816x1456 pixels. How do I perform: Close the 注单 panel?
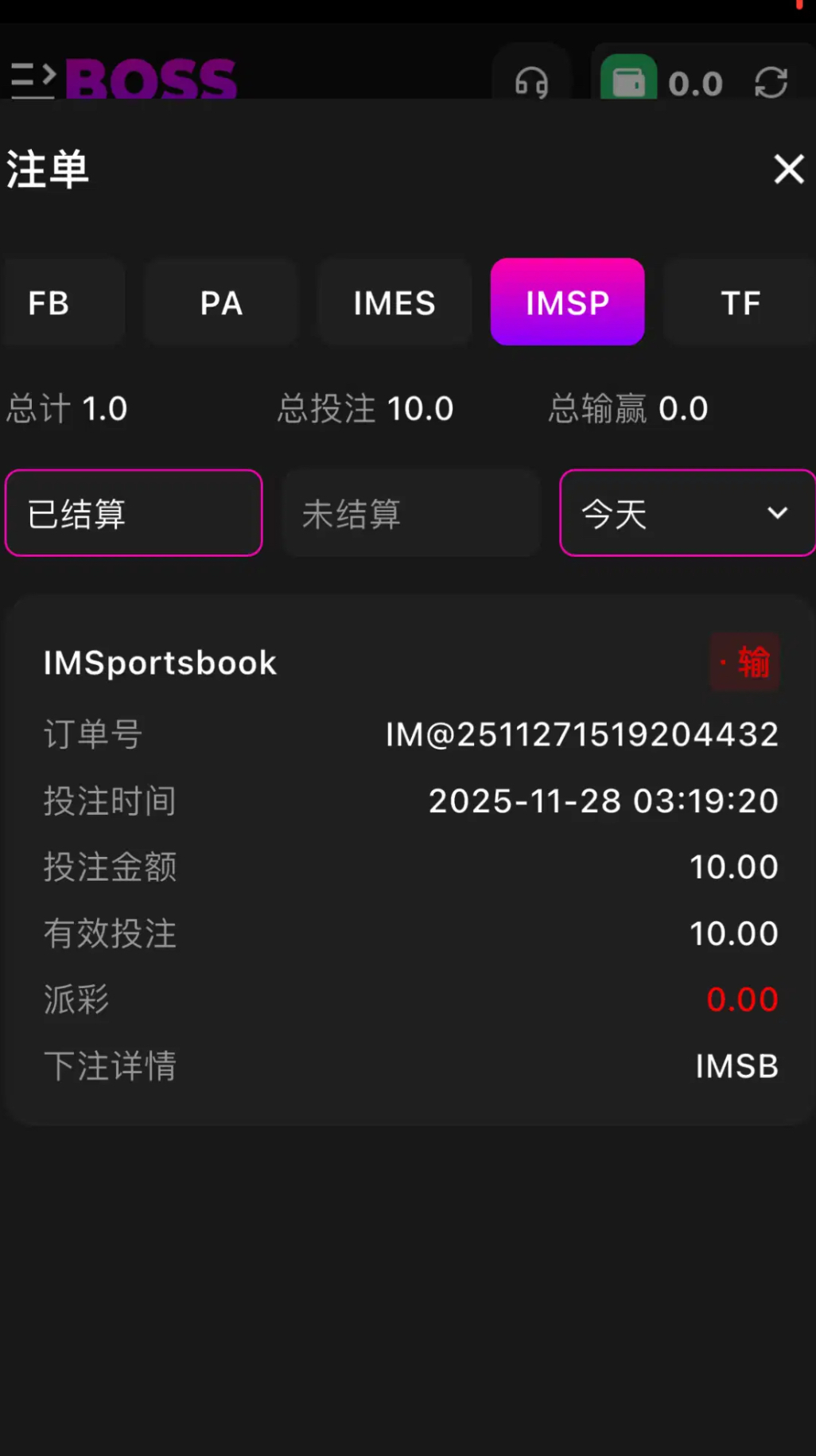(x=789, y=169)
